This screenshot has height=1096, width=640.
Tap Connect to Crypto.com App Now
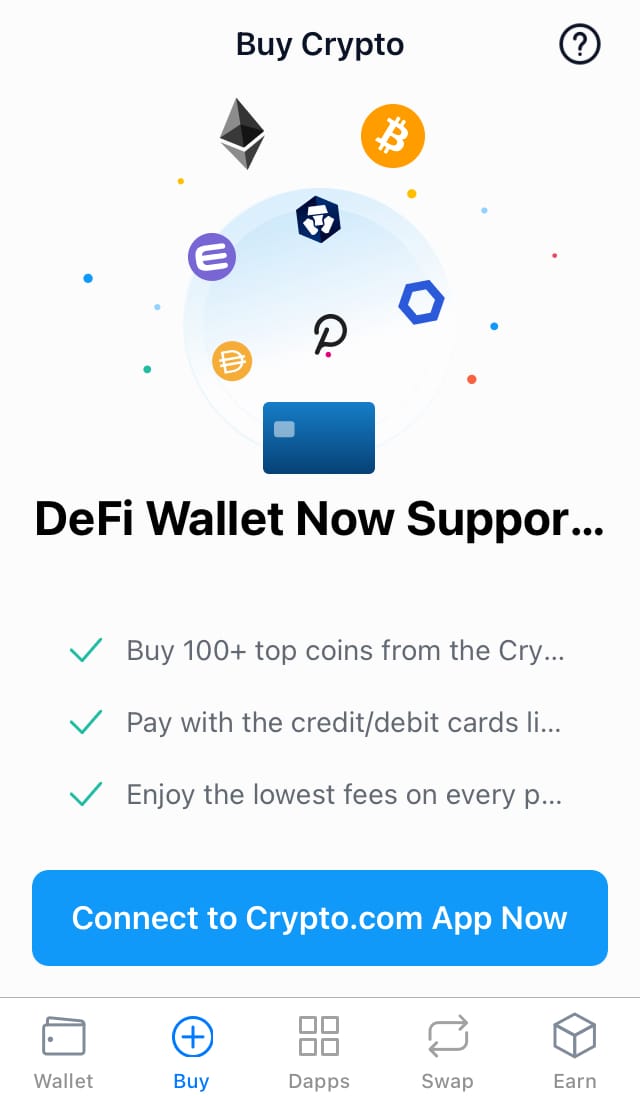pos(320,918)
